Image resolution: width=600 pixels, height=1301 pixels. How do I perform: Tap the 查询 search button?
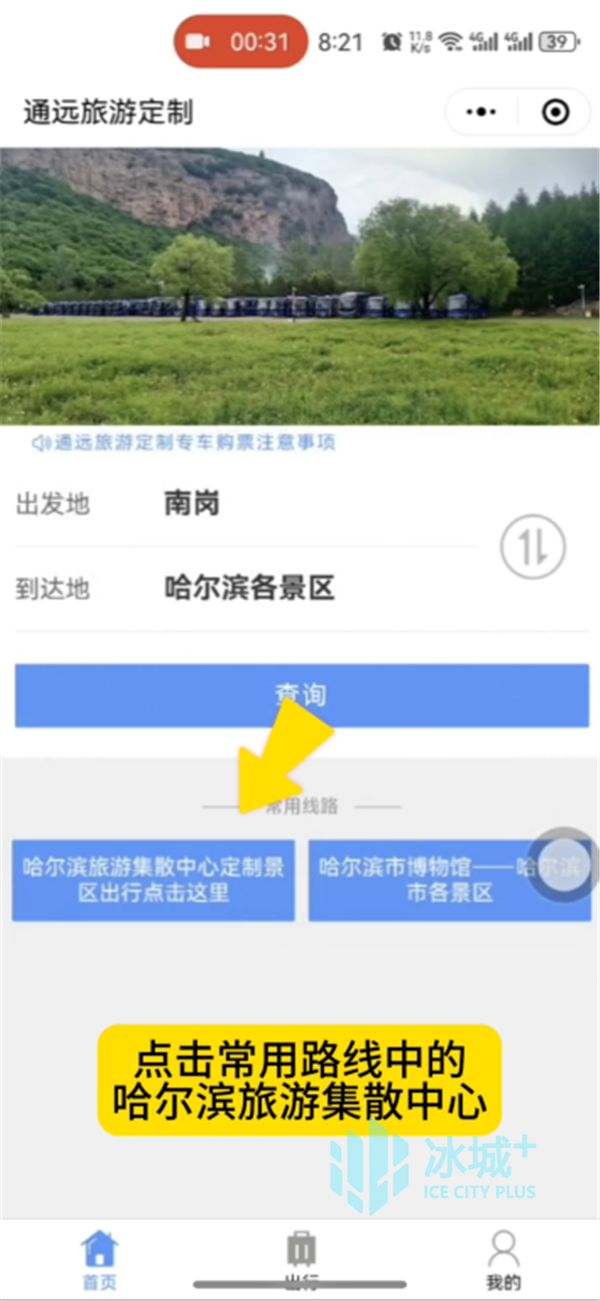(301, 695)
